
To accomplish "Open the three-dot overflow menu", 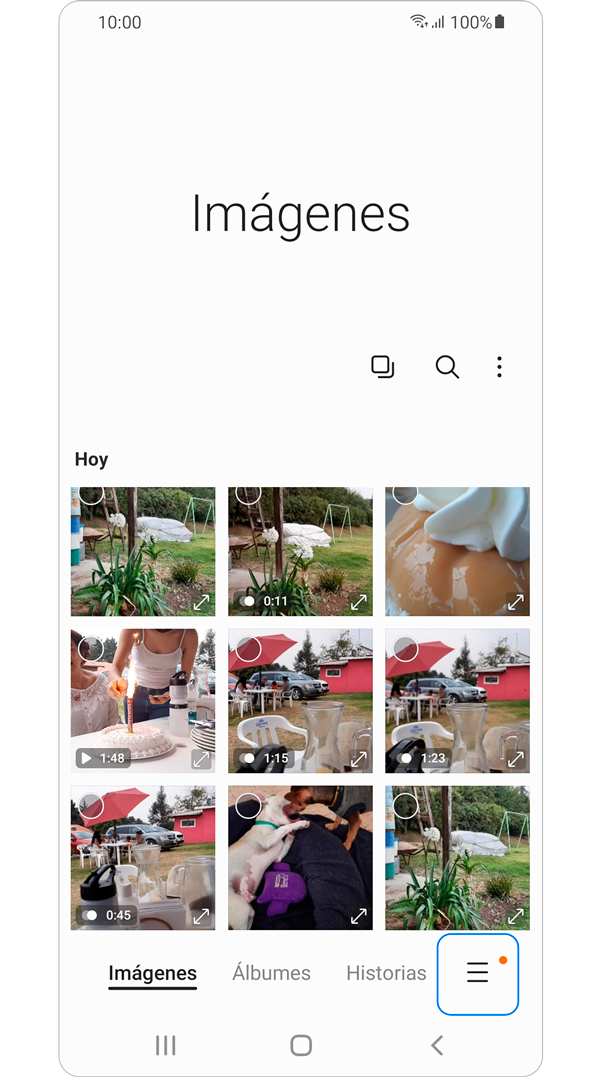I will (x=499, y=367).
